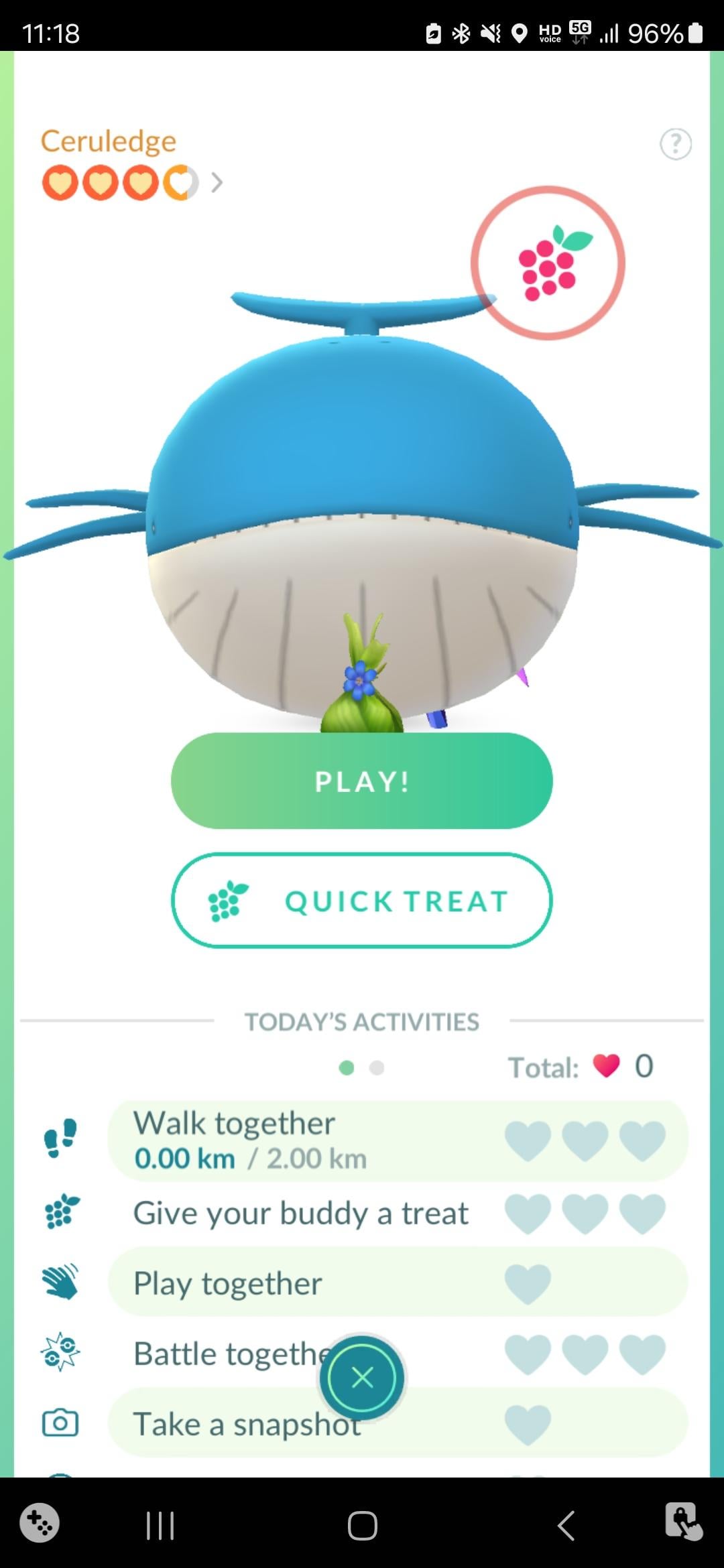
Task: Tap the PLAY! button
Action: 362,781
